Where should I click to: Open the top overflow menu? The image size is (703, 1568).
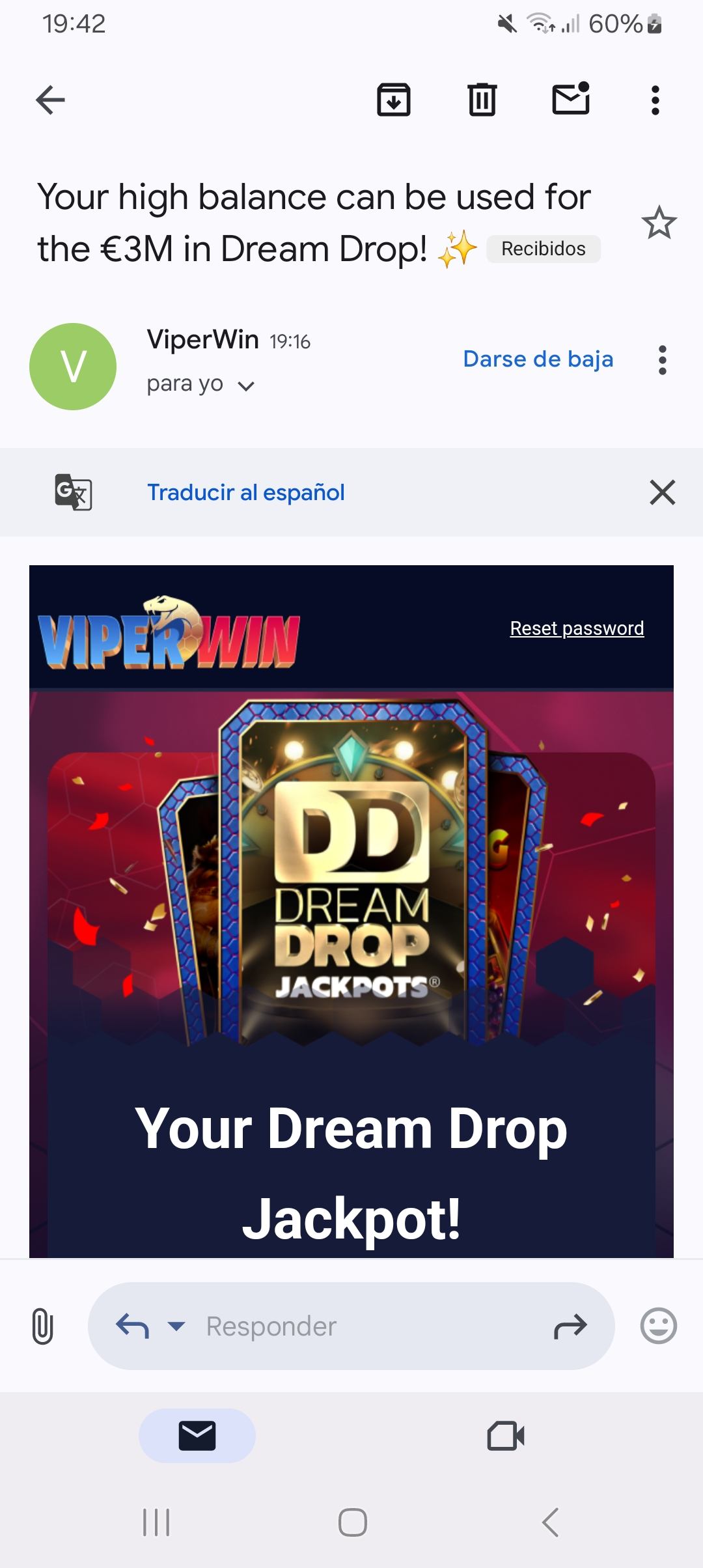pyautogui.click(x=655, y=100)
